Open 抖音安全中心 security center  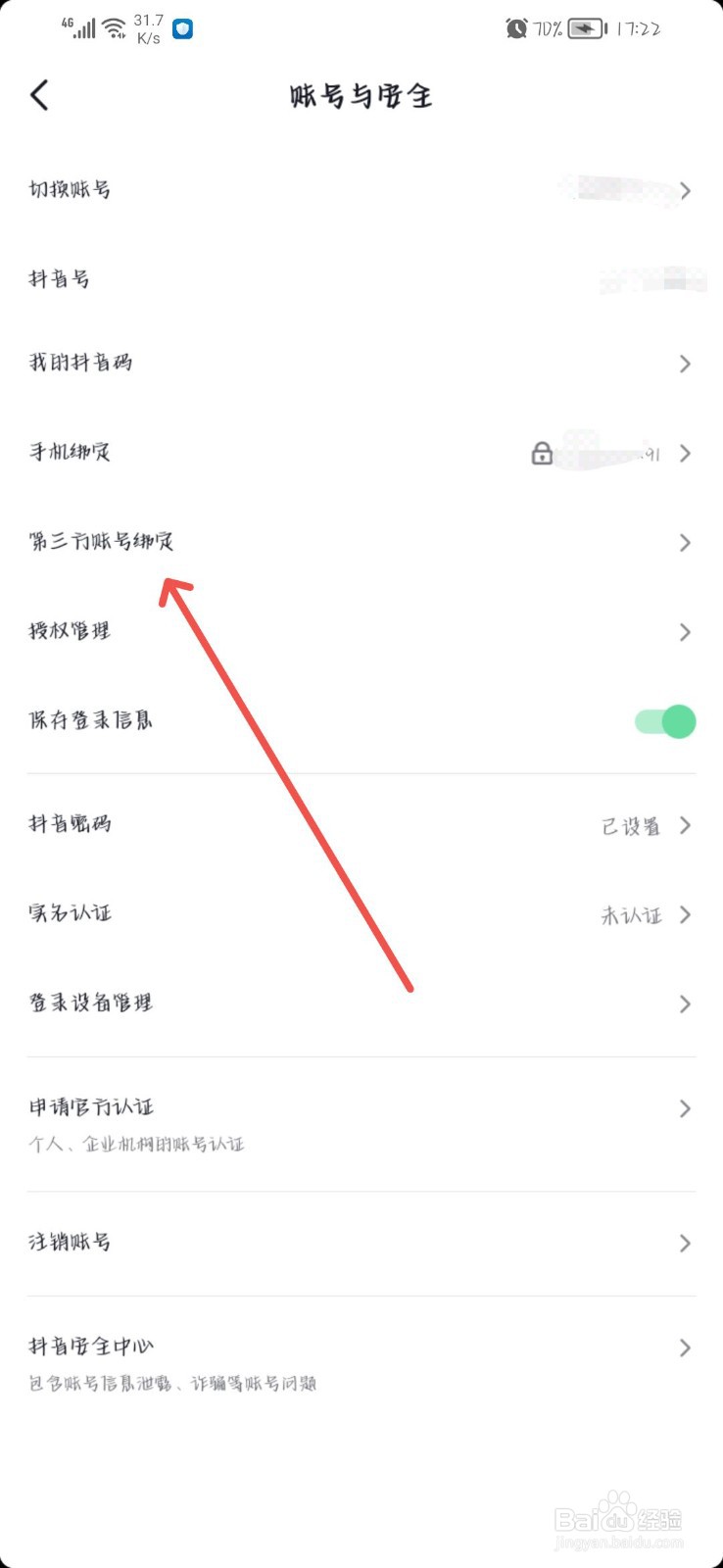pyautogui.click(x=361, y=1347)
